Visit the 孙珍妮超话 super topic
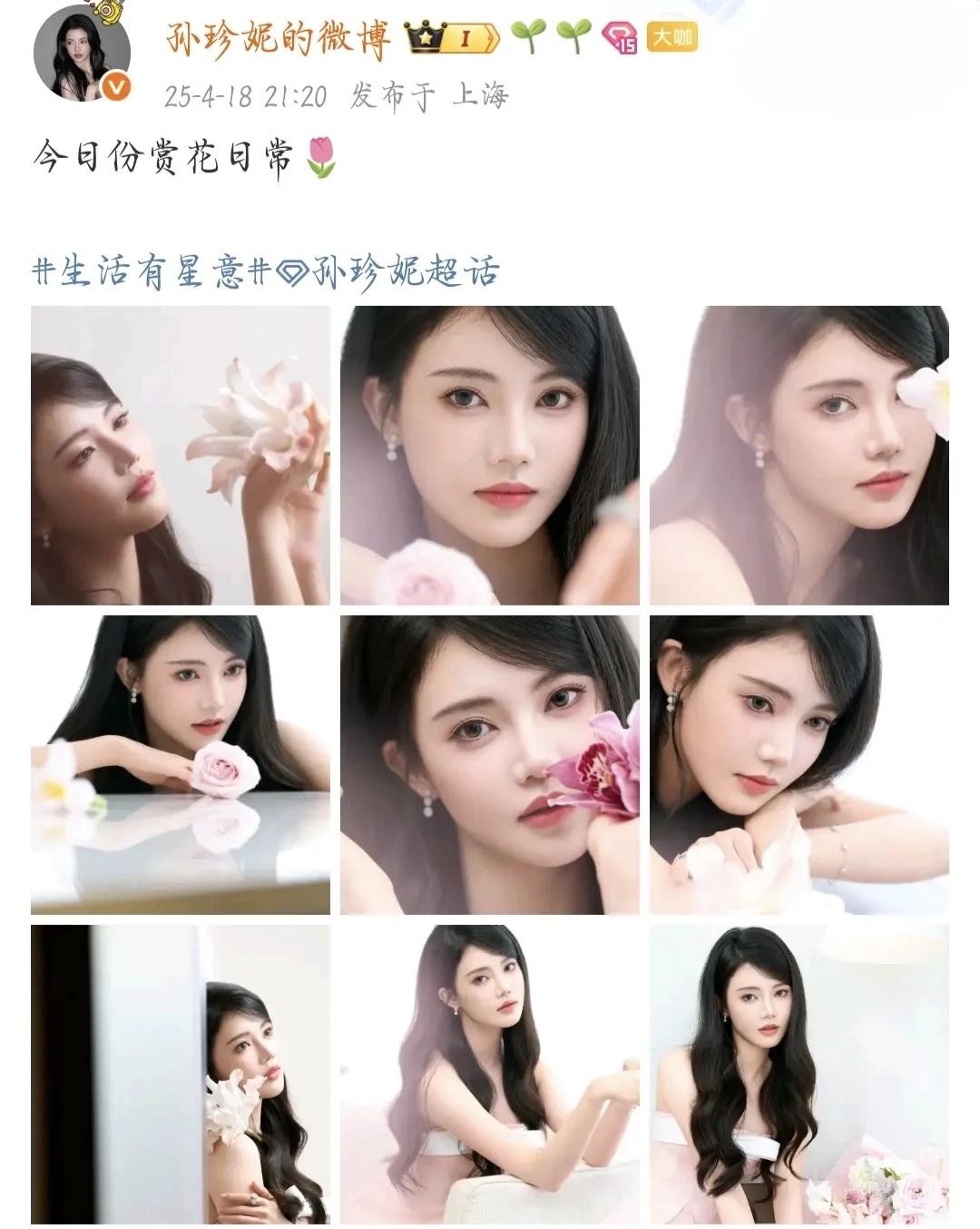The width and height of the screenshot is (980, 1229). click(390, 271)
